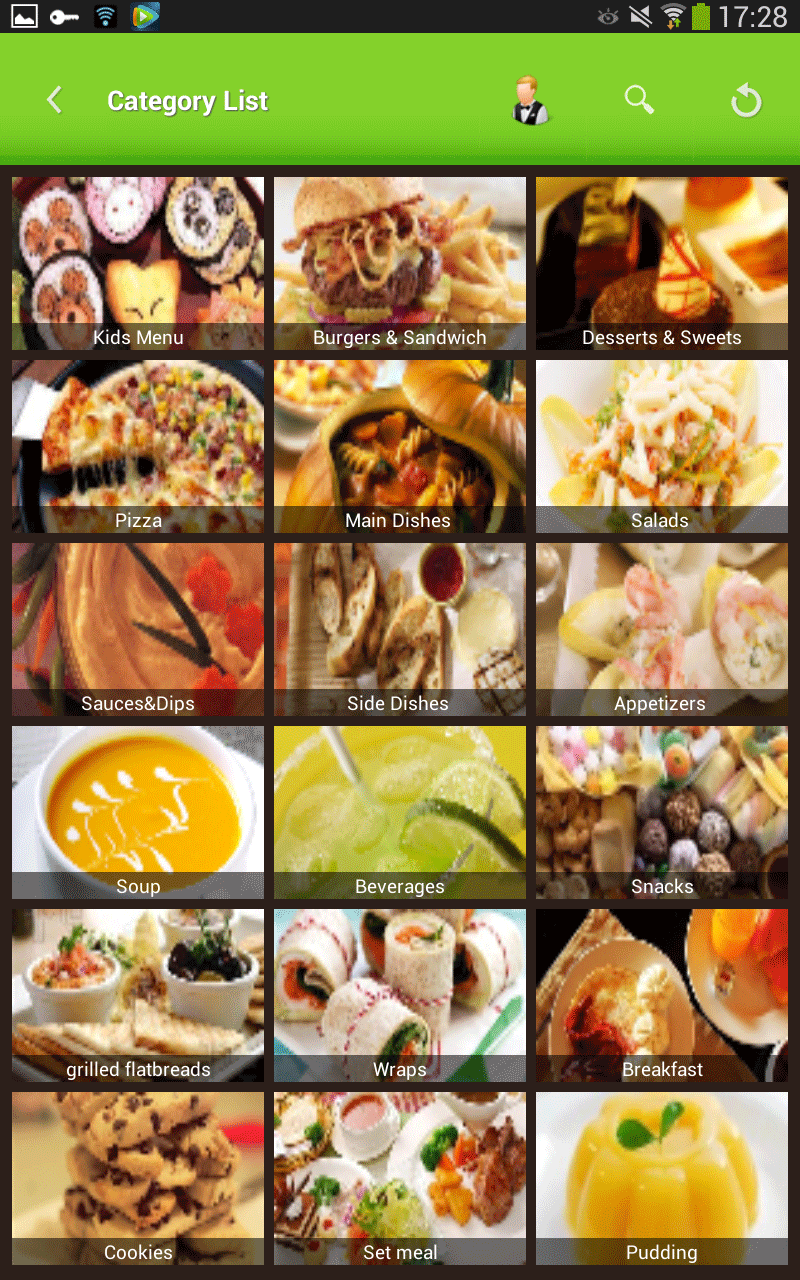Refresh the category list
This screenshot has width=800, height=1280.
tap(746, 100)
